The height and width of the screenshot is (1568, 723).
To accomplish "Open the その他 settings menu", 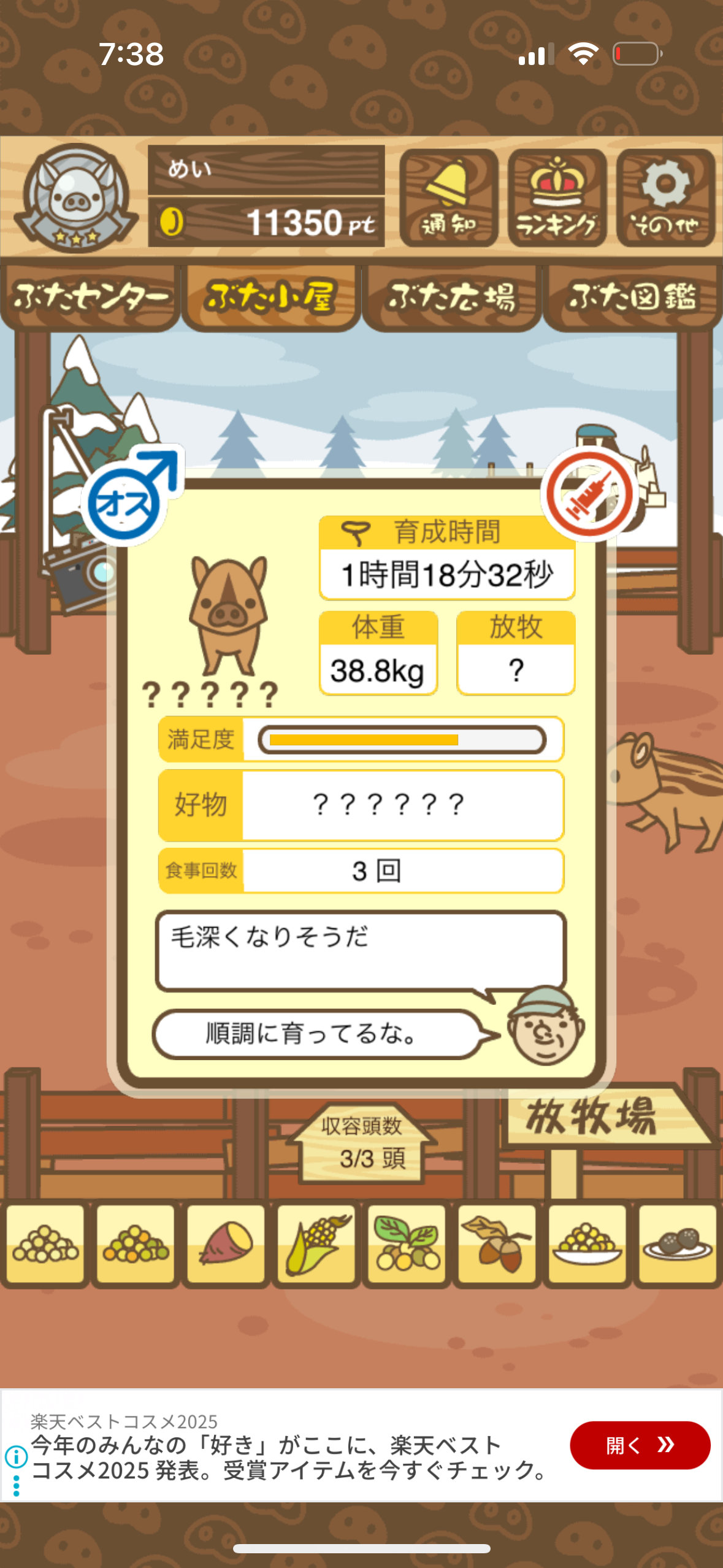I will click(665, 198).
